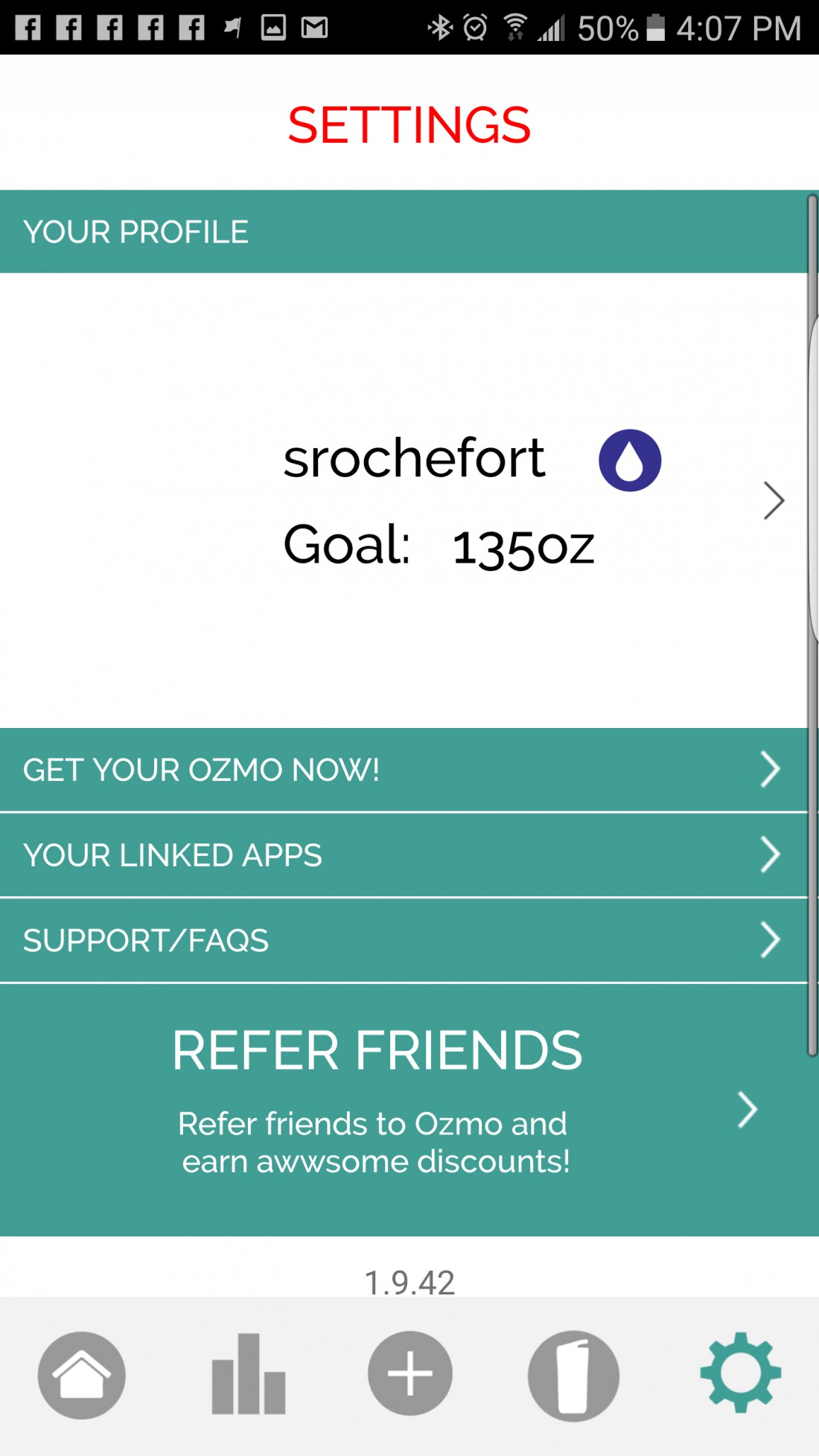819x1456 pixels.
Task: Go to the home tab
Action: coord(82,1374)
